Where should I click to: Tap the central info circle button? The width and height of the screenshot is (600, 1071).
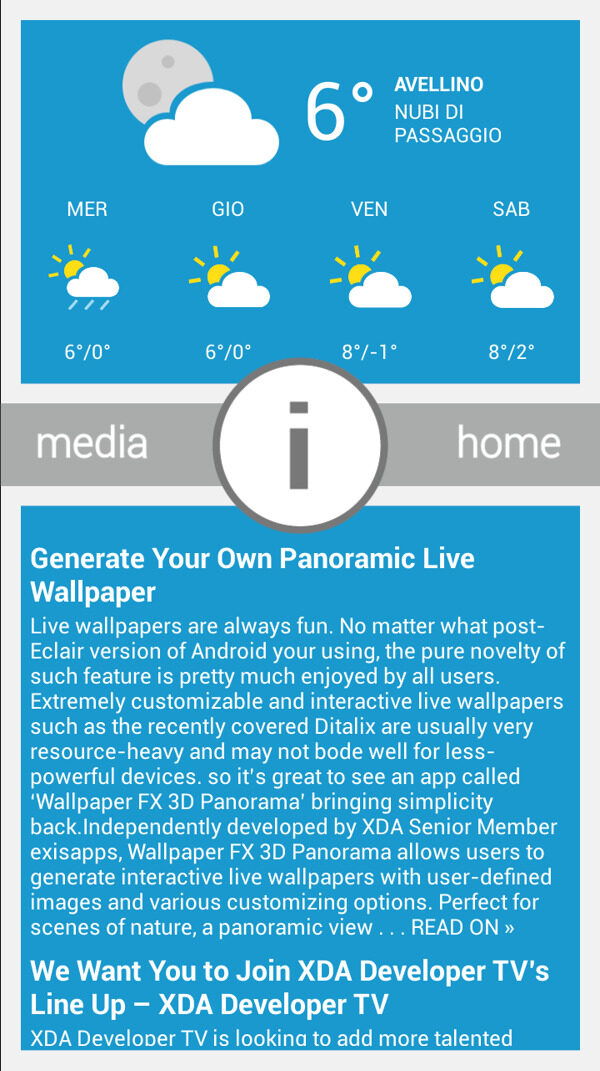[299, 445]
